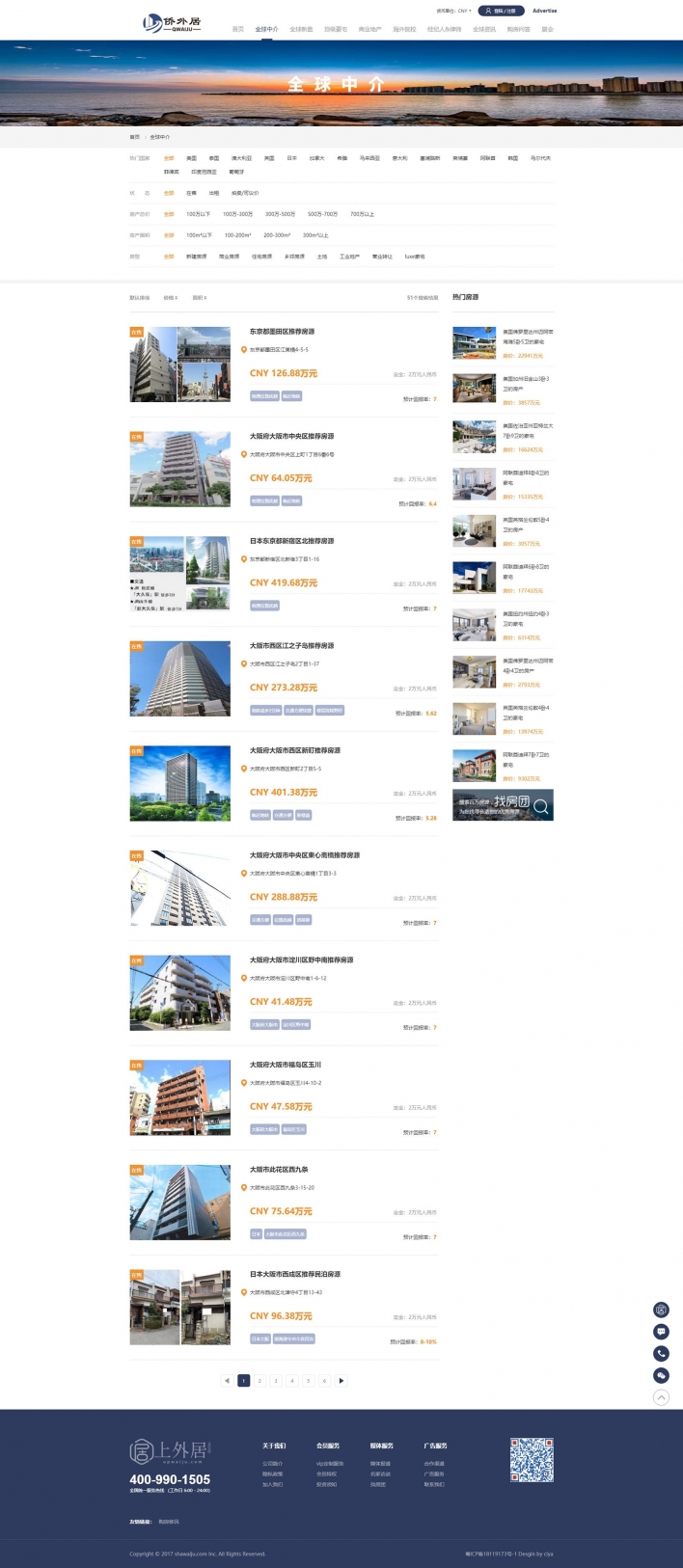Choose the 100万-300万 price range
This screenshot has width=683, height=1568.
pyautogui.click(x=237, y=214)
